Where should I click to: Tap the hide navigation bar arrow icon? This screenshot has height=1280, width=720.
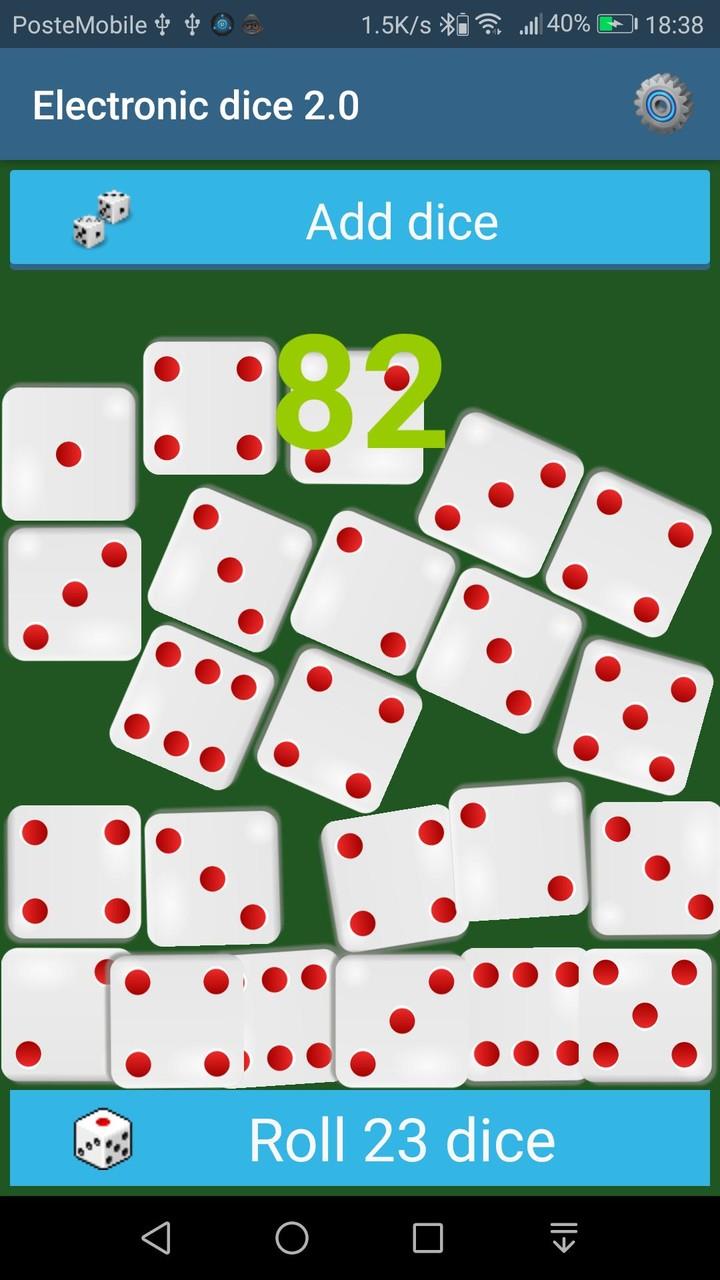[x=563, y=1237]
